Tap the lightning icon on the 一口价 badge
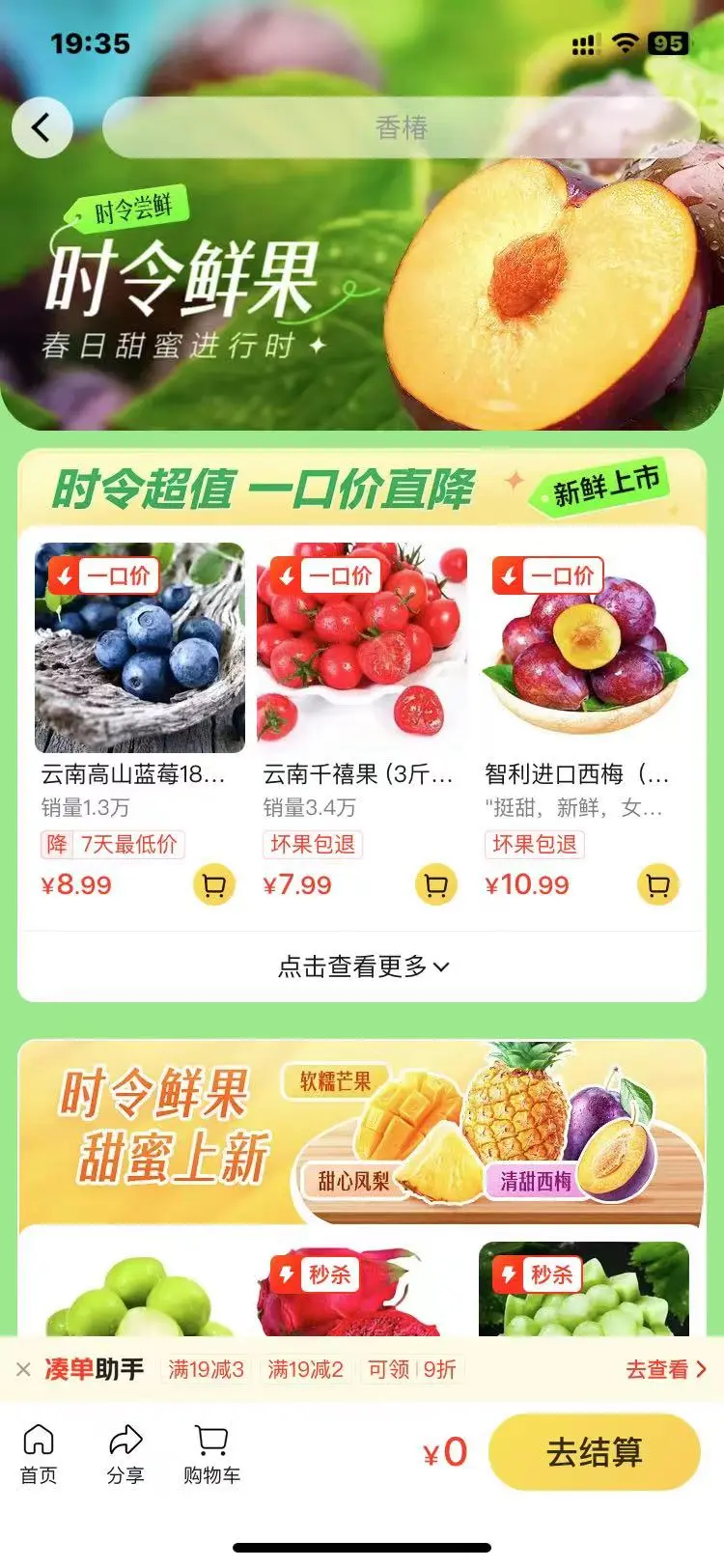The height and width of the screenshot is (1568, 724). click(x=63, y=575)
